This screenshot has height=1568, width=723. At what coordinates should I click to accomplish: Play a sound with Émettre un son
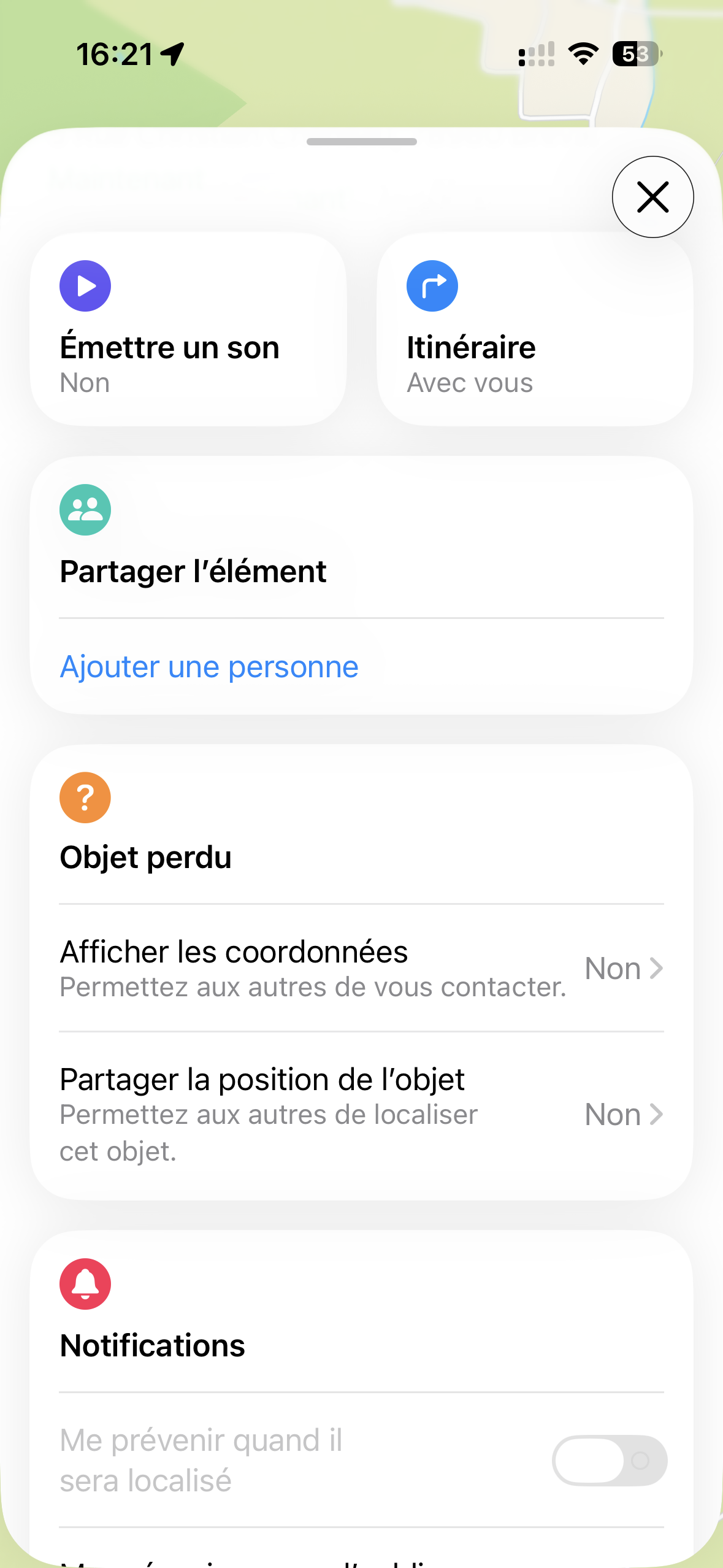coord(188,329)
